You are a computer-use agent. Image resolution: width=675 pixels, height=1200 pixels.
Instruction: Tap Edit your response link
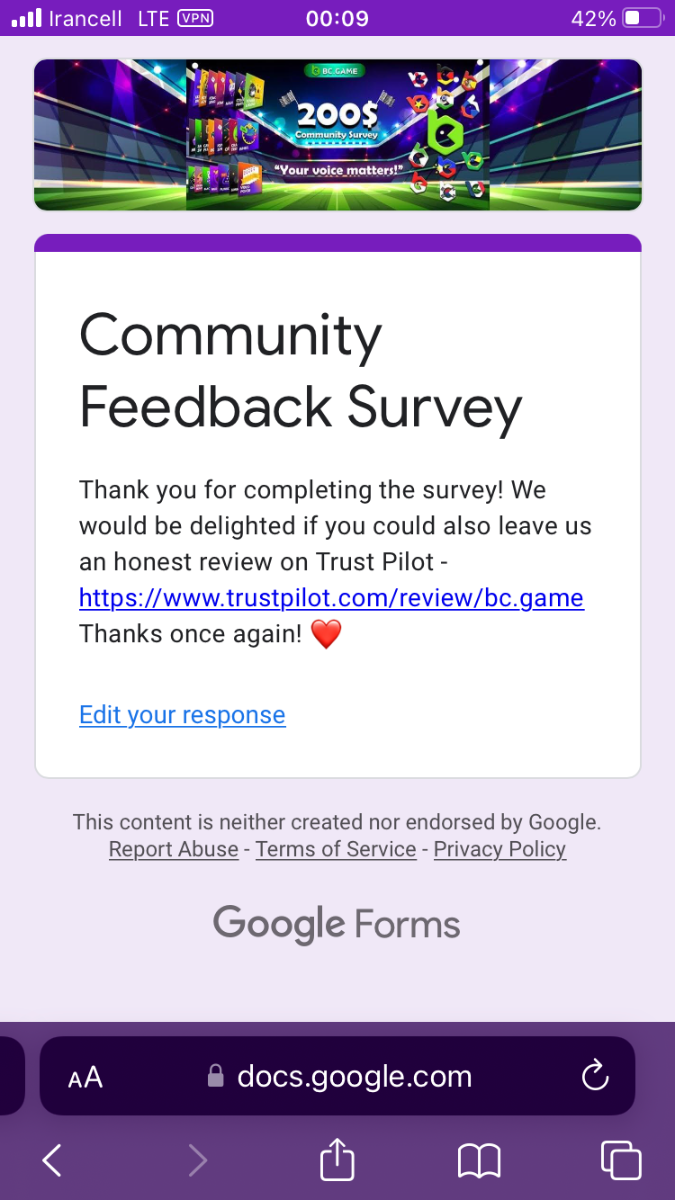pos(182,715)
